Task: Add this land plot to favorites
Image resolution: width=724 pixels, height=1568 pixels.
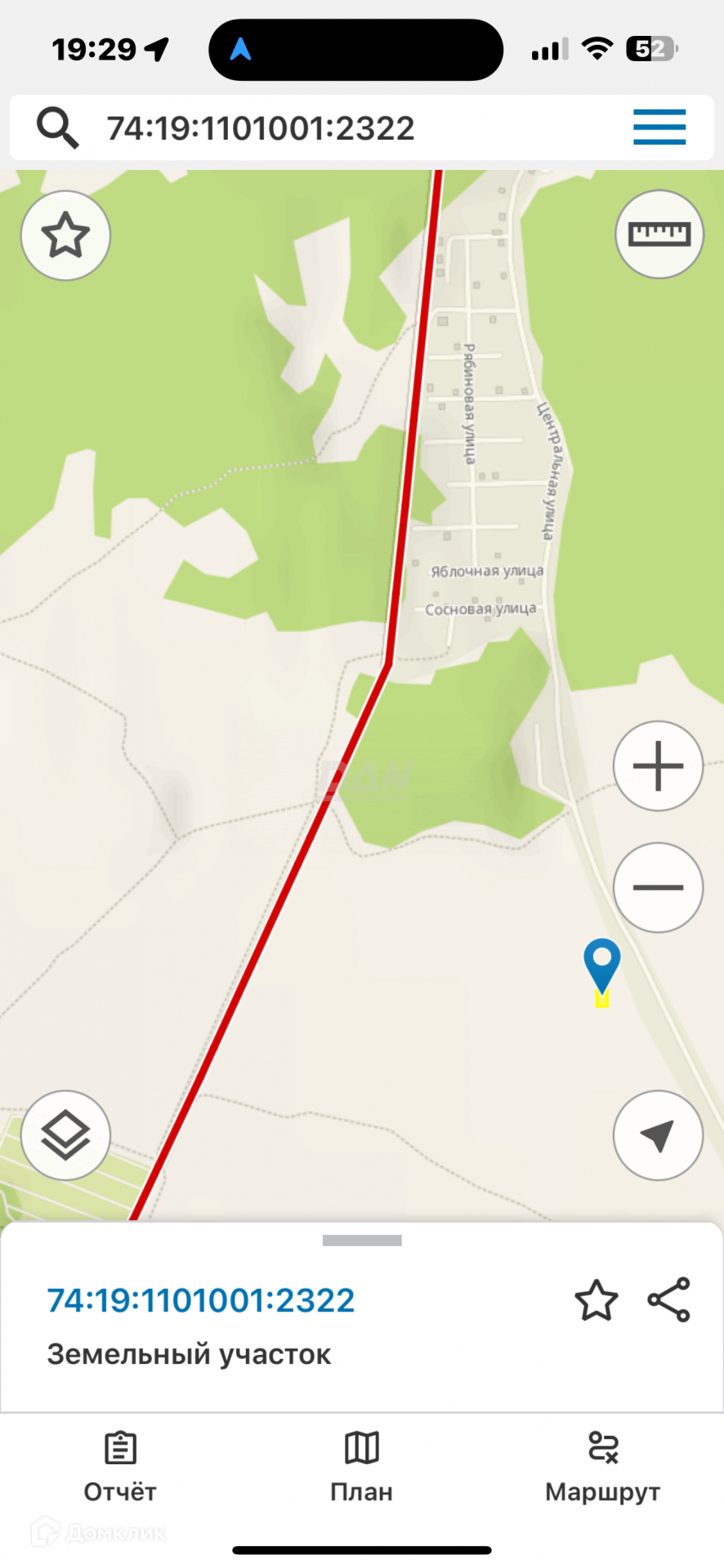Action: (x=597, y=1300)
